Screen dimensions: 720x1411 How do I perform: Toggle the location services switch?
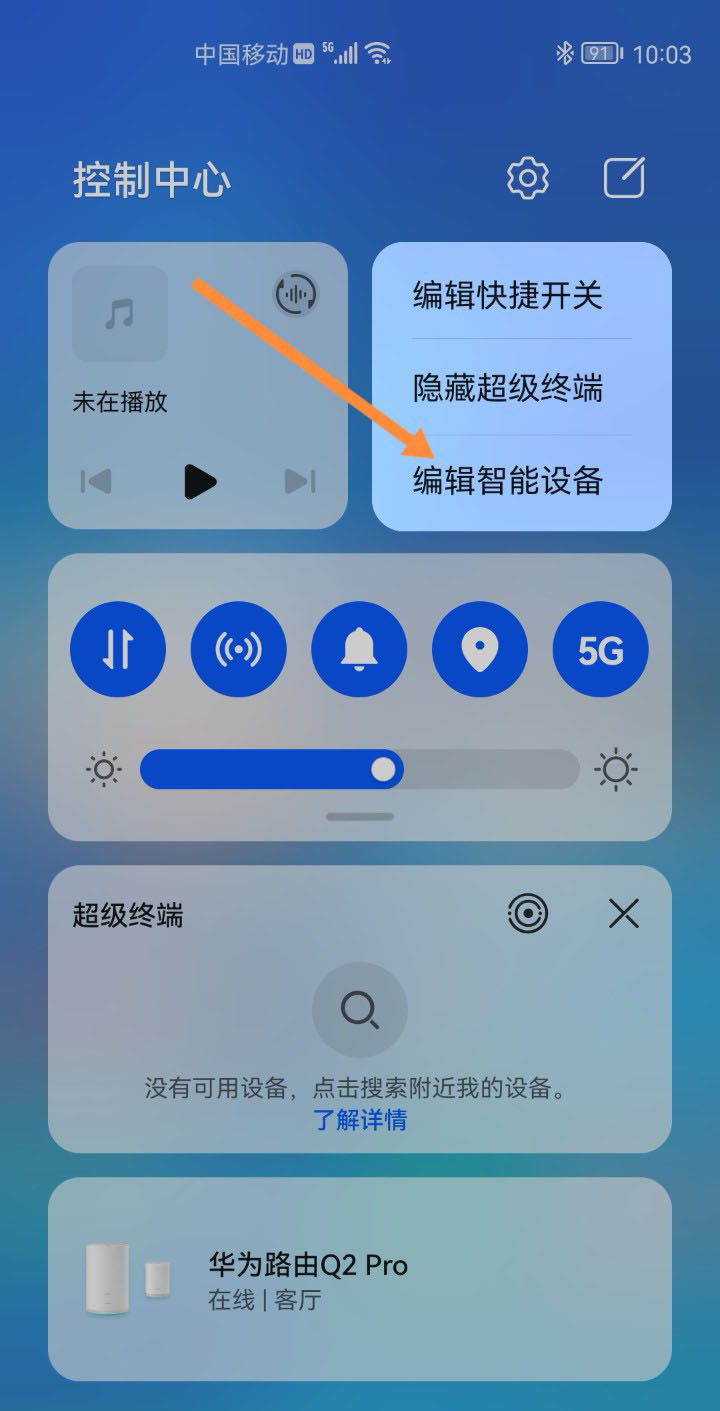[x=479, y=650]
